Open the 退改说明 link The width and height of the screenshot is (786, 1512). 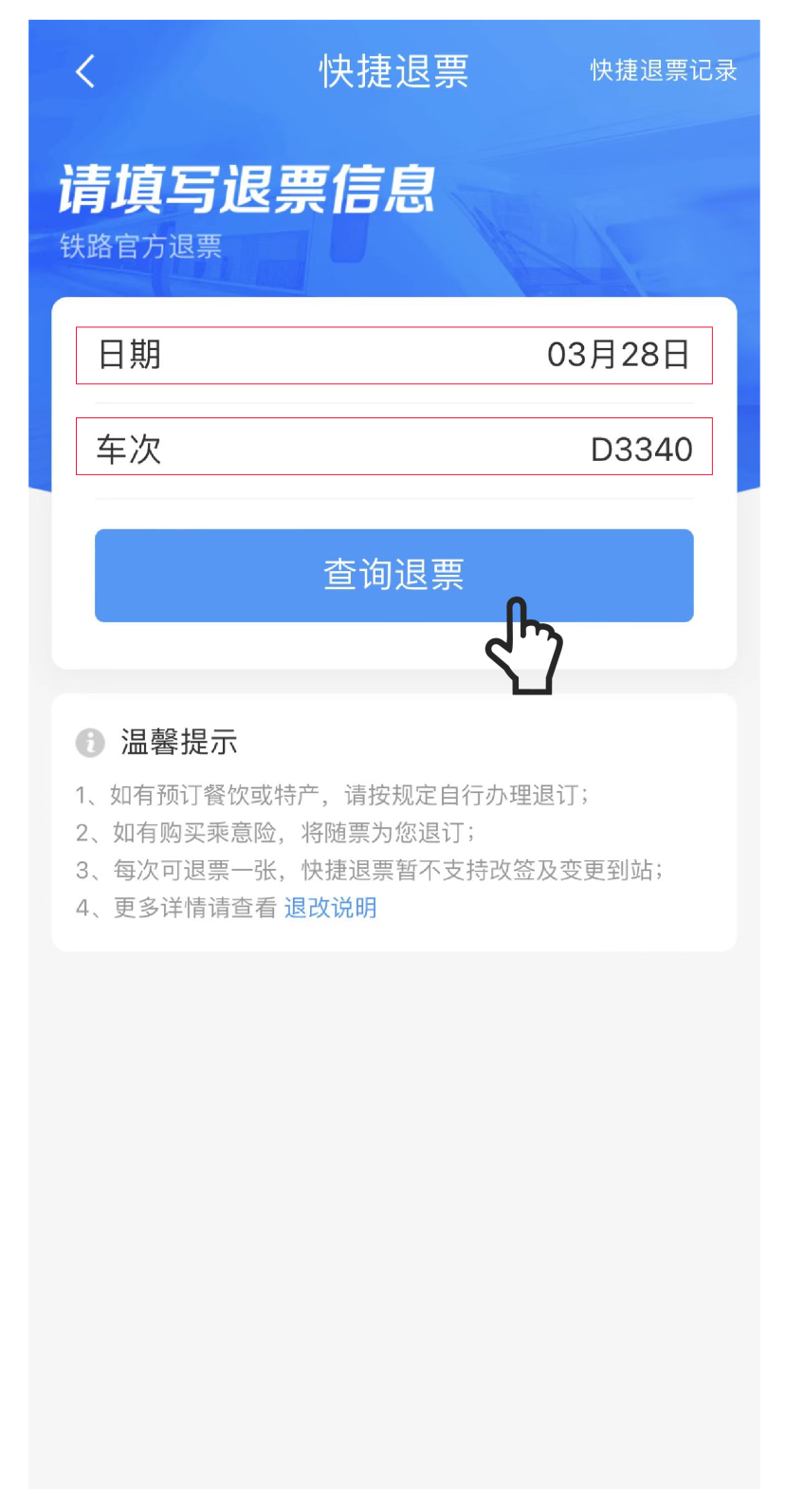[x=331, y=908]
